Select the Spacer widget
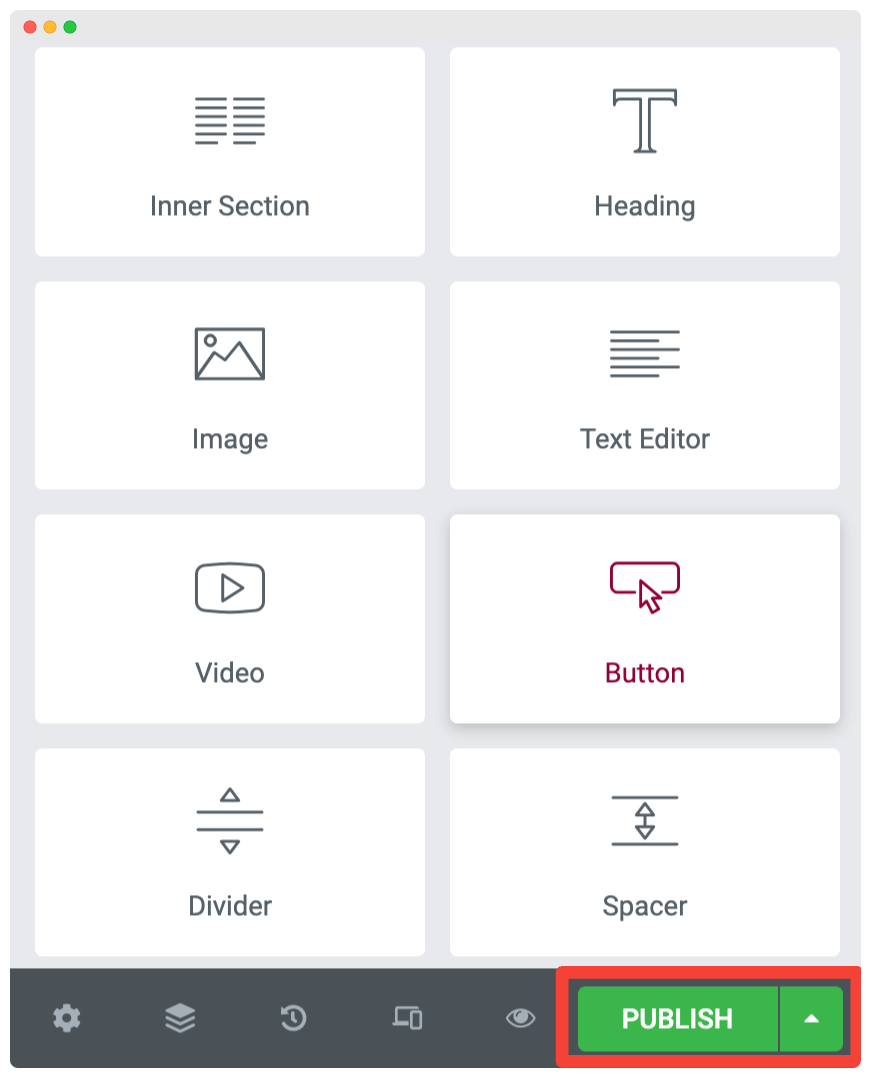 pyautogui.click(x=645, y=852)
